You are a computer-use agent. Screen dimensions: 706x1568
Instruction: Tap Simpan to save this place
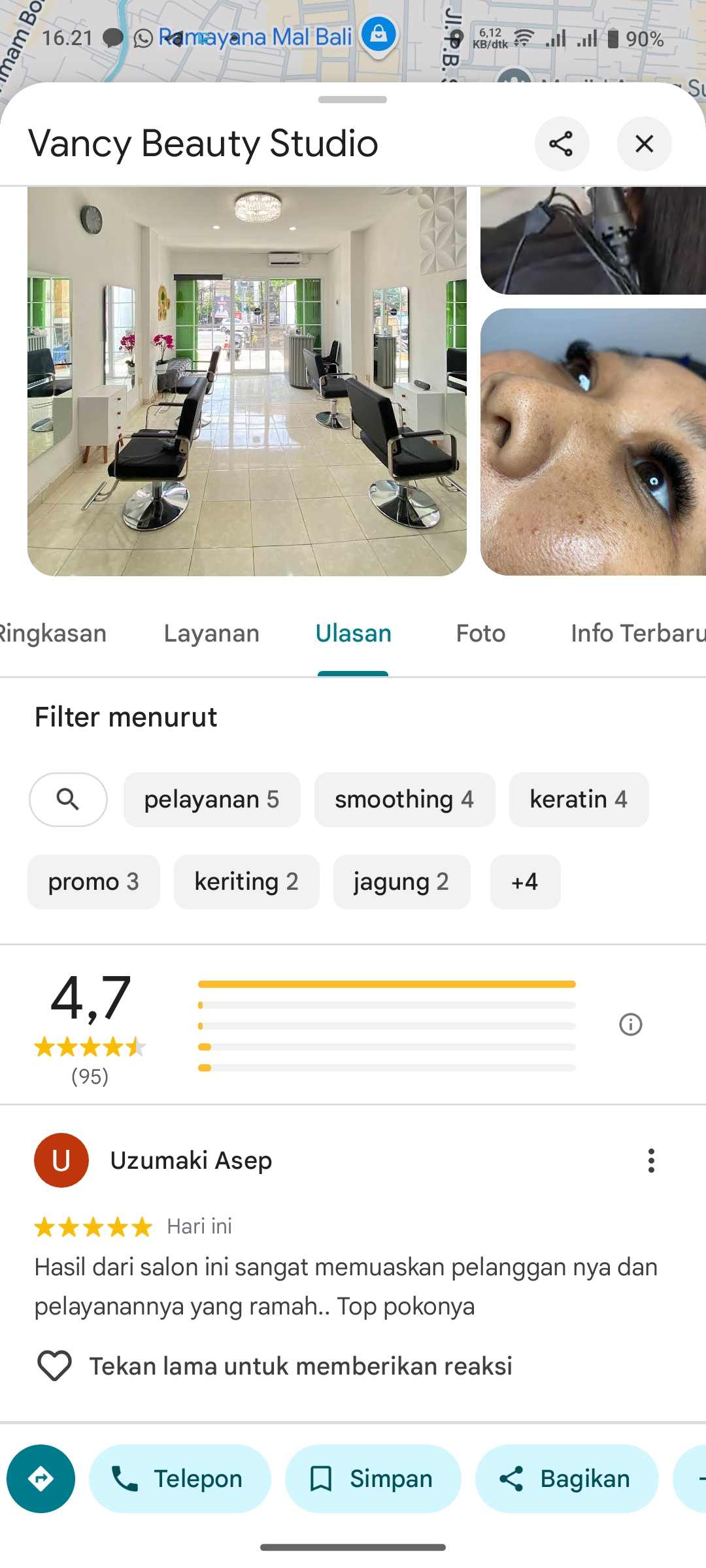(373, 1478)
